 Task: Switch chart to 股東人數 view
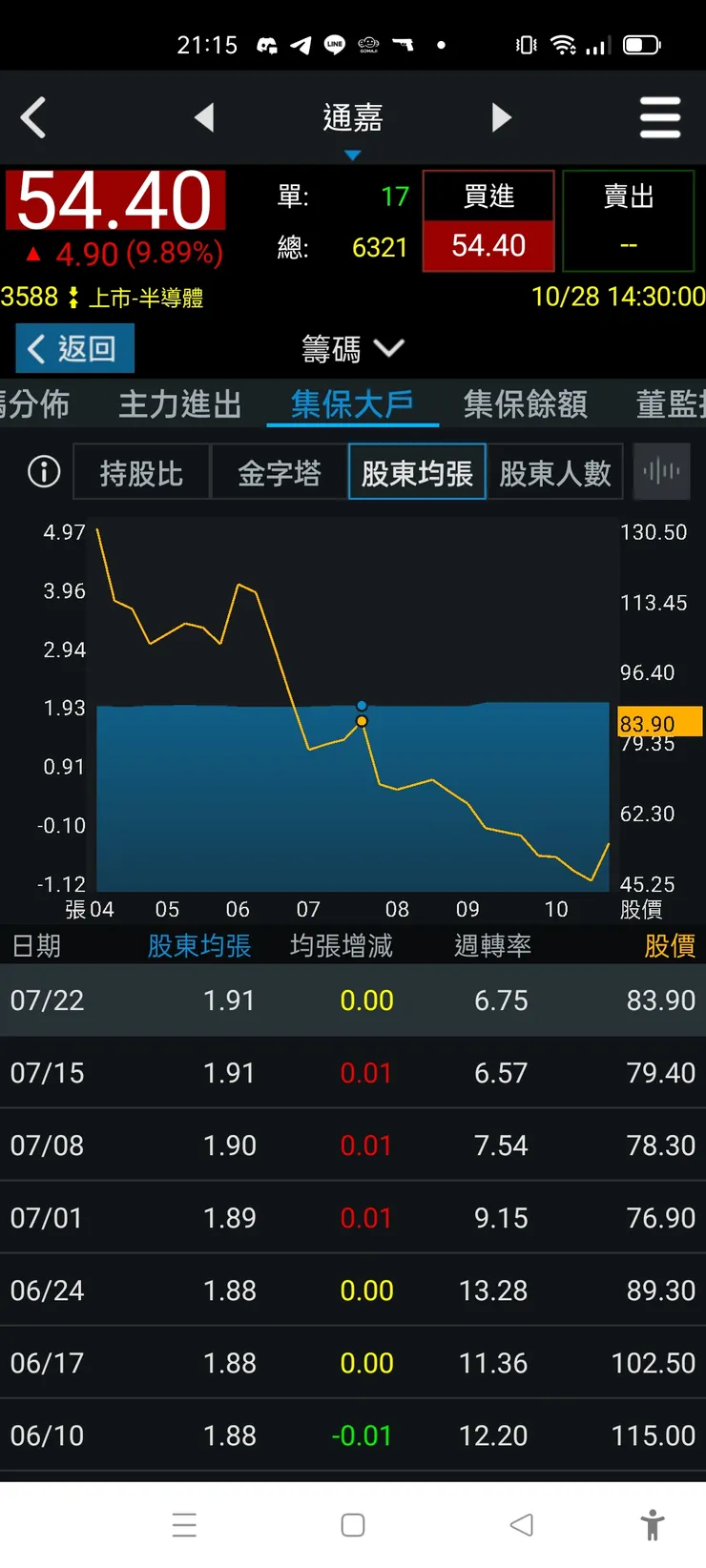coord(556,471)
